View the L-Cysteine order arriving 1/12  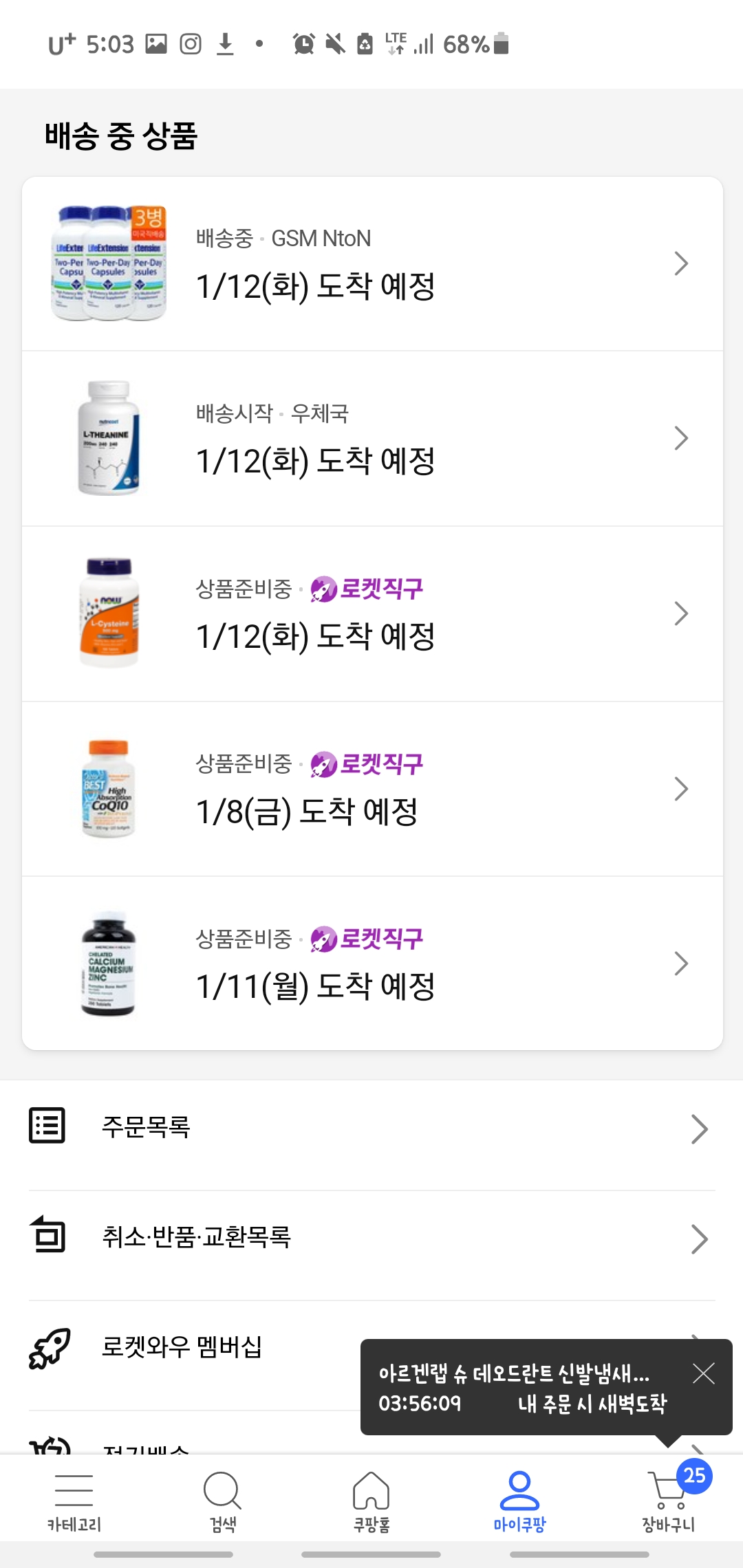[x=371, y=613]
